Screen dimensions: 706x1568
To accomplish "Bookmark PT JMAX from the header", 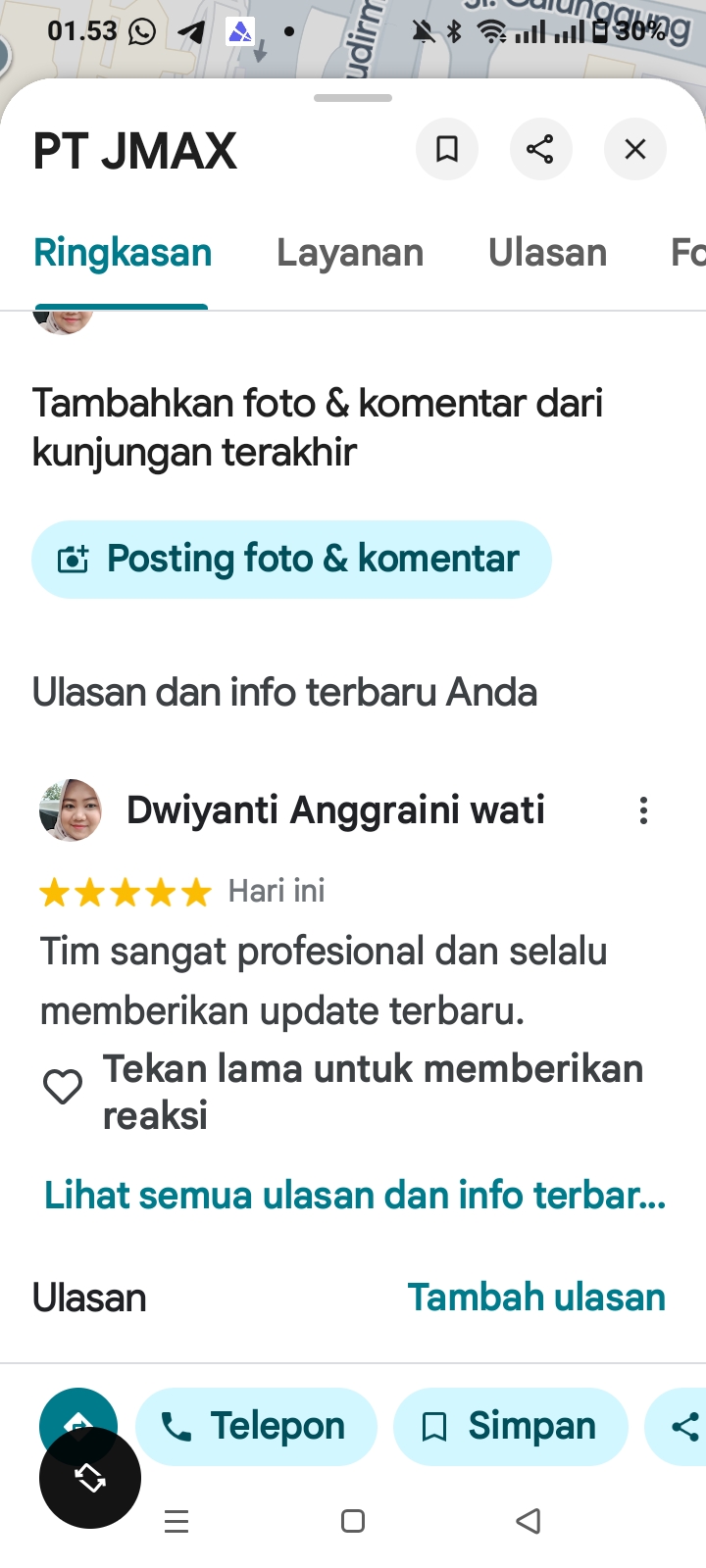I will tap(447, 149).
